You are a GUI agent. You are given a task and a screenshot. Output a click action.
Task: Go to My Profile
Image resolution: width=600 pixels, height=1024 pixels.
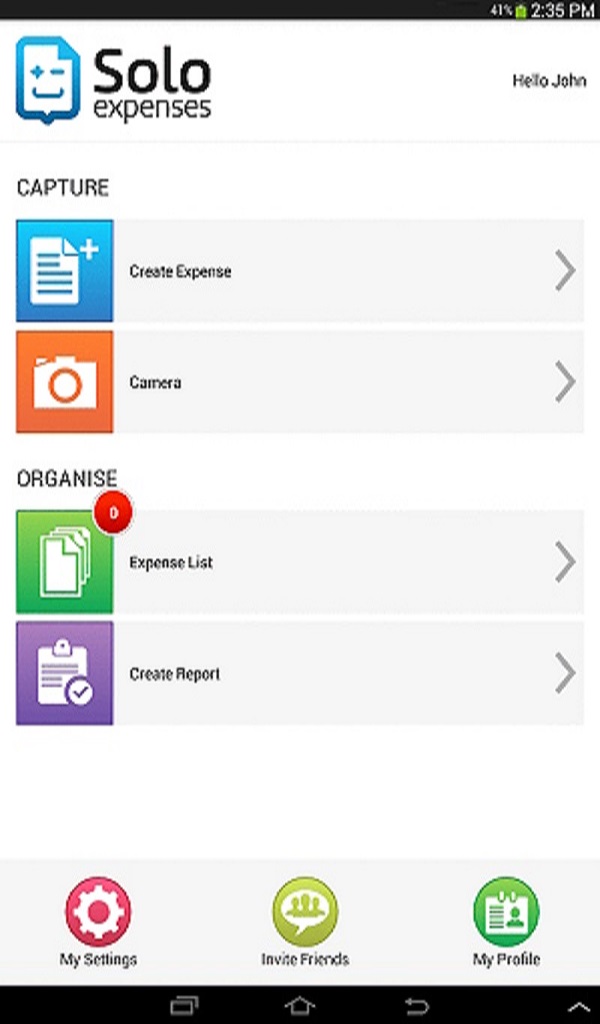[x=506, y=921]
